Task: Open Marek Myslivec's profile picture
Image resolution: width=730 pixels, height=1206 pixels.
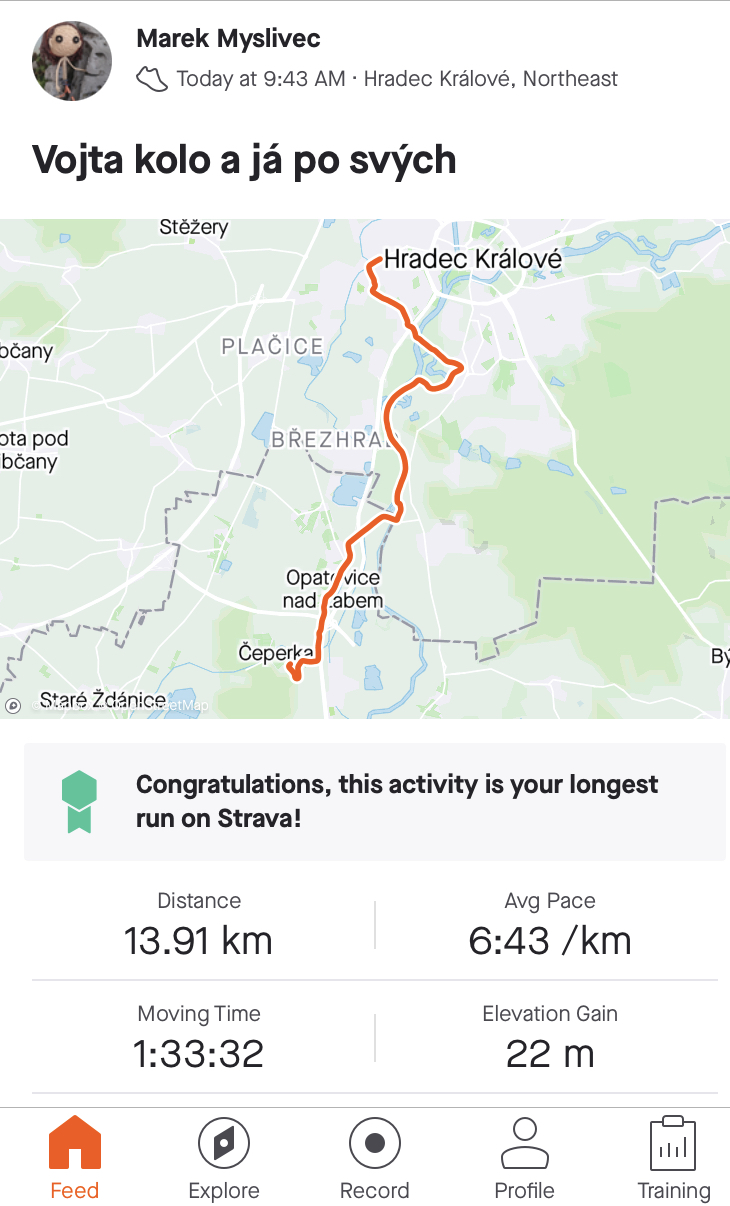Action: [73, 60]
